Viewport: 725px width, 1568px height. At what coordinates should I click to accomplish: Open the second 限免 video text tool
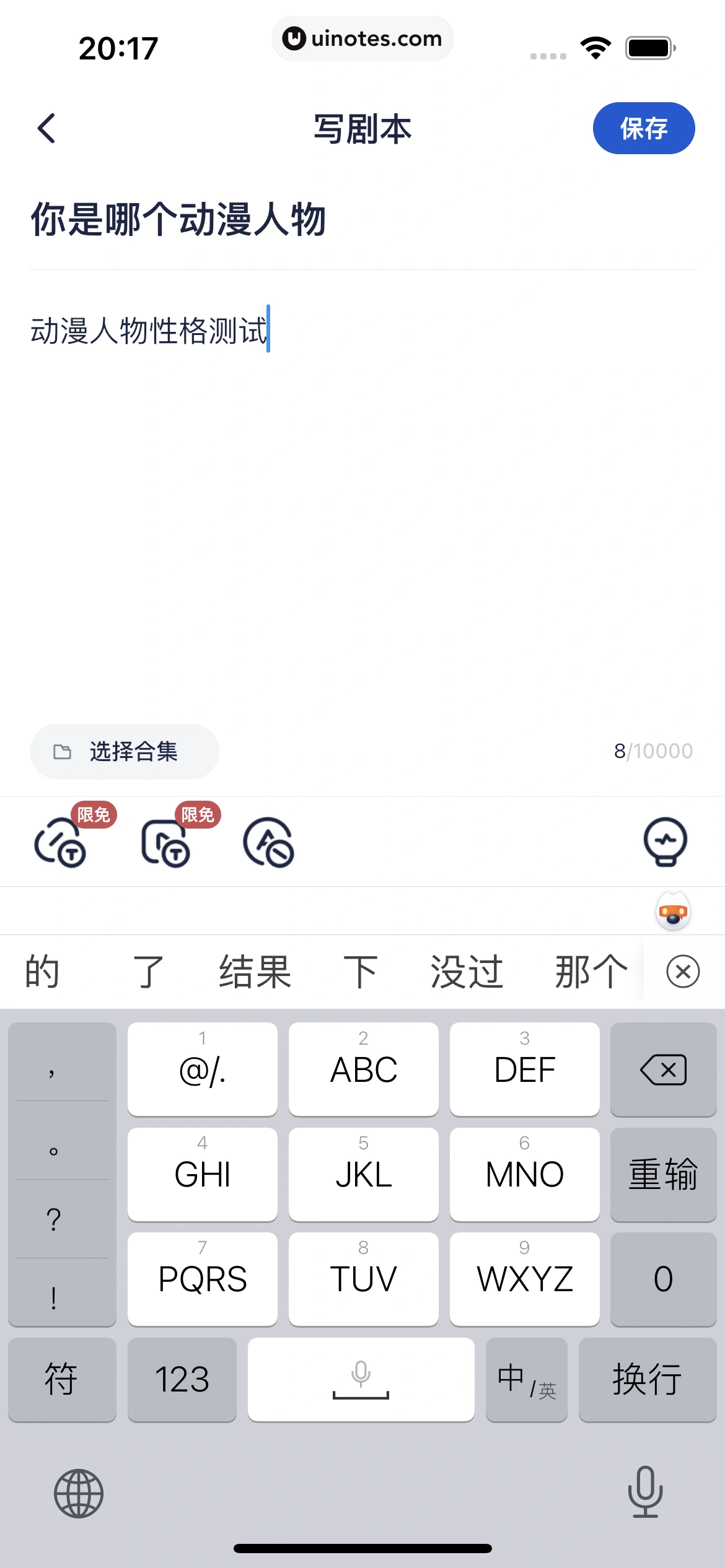[165, 843]
